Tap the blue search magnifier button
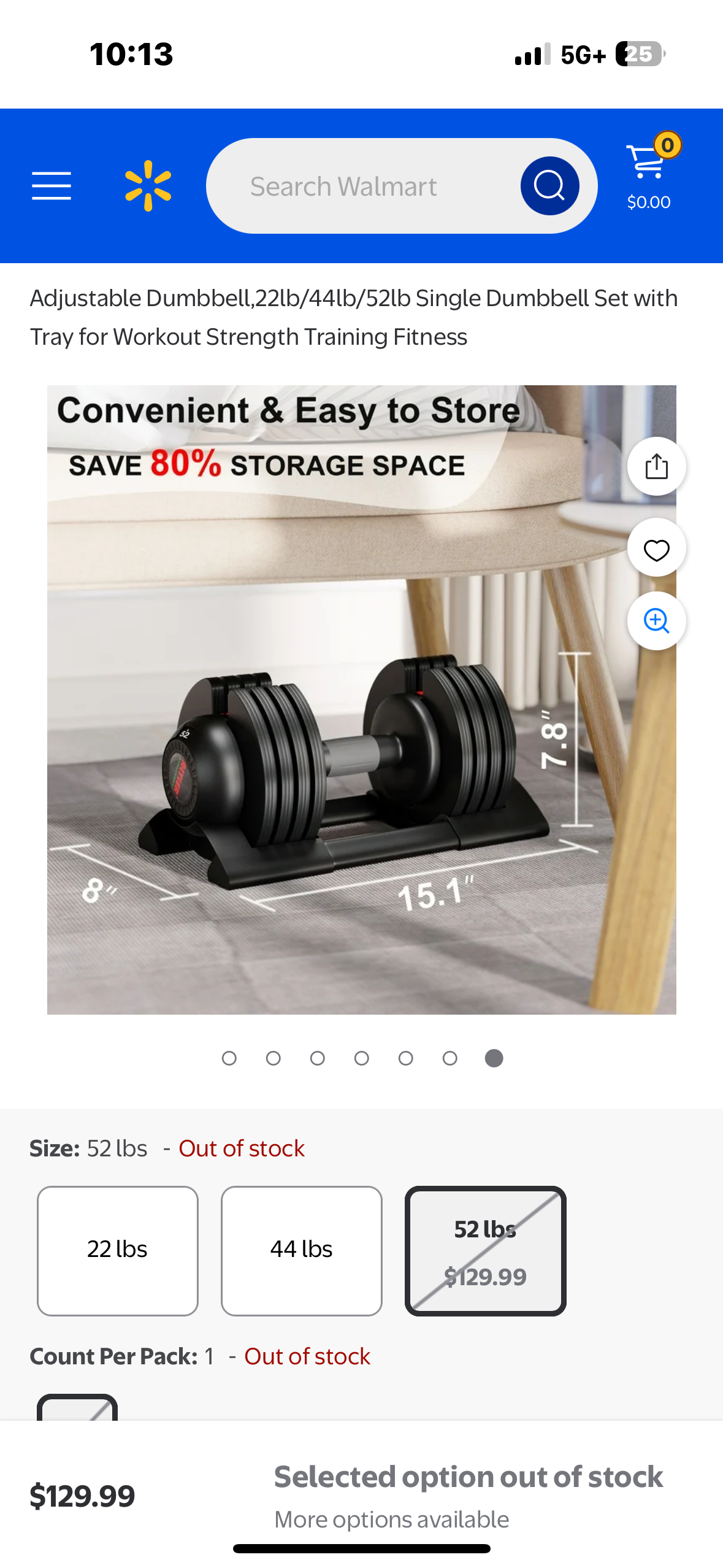 point(549,186)
